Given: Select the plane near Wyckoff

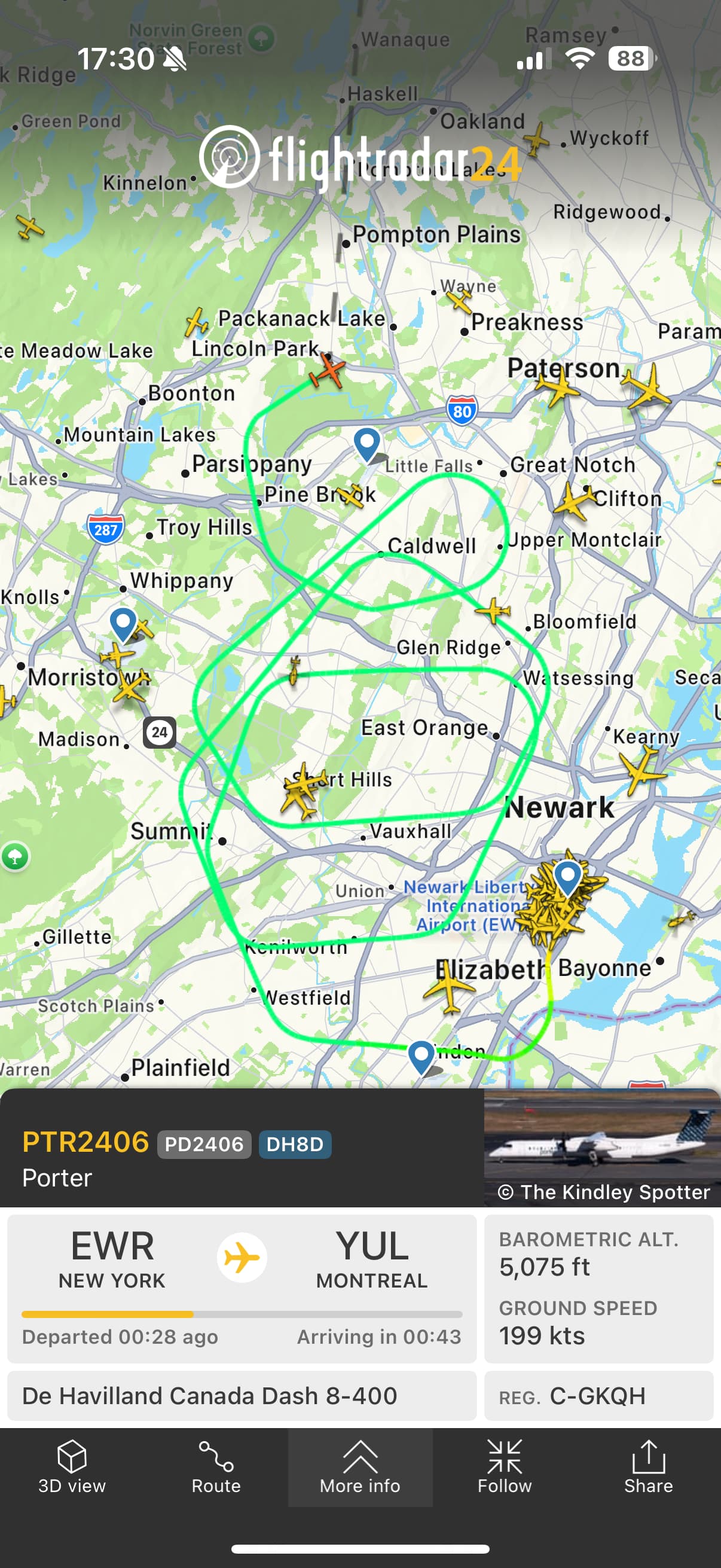Looking at the screenshot, I should click(x=537, y=139).
